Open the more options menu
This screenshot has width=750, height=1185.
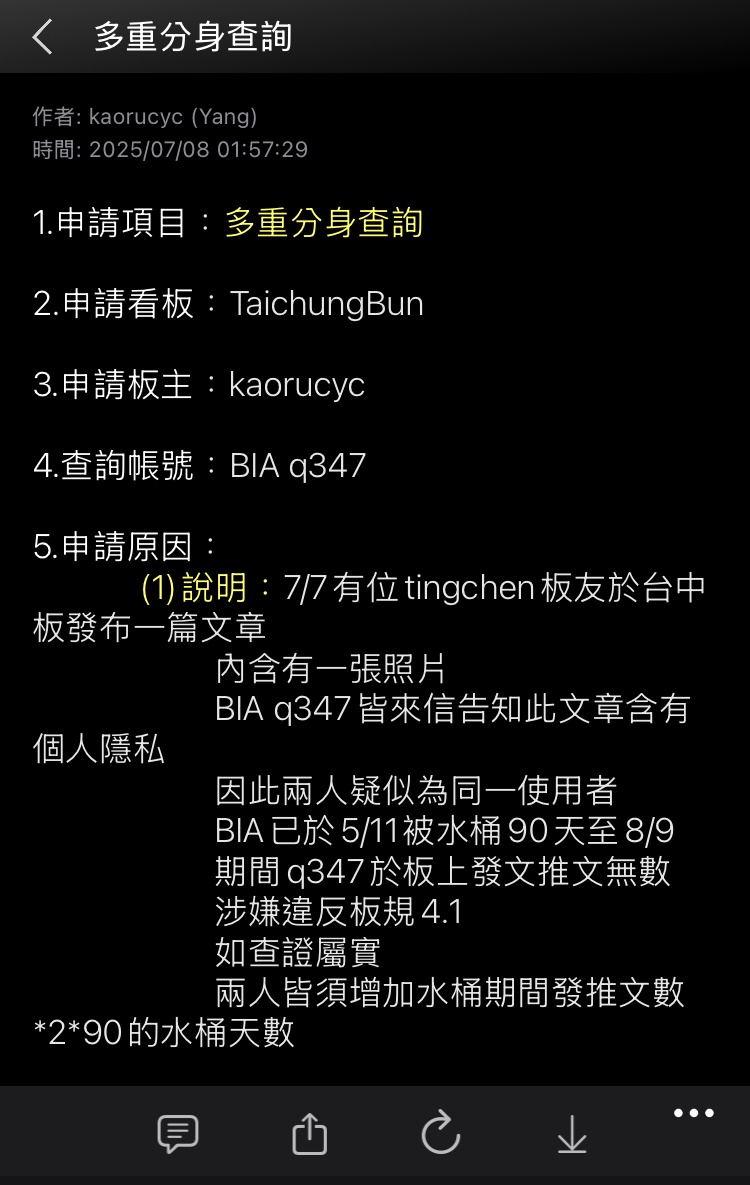693,1113
